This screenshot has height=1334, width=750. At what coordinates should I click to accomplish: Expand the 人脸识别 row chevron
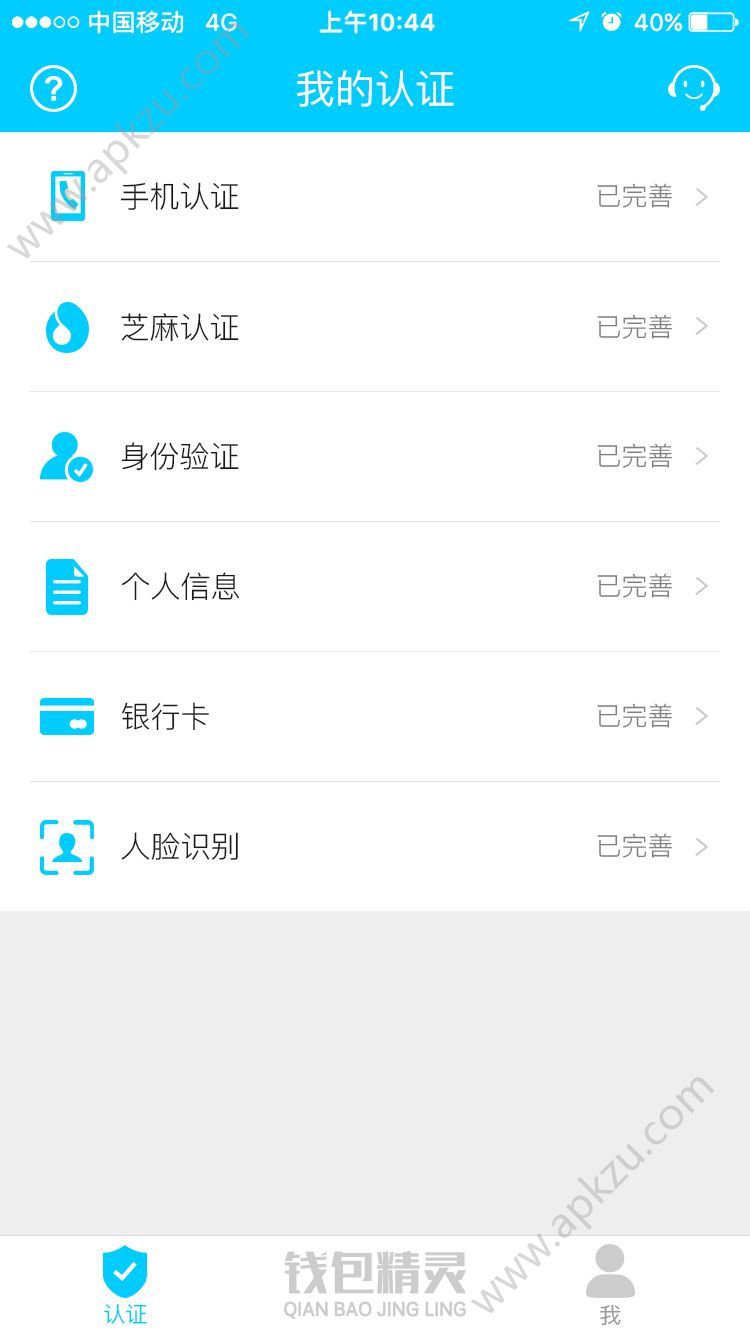(x=700, y=846)
